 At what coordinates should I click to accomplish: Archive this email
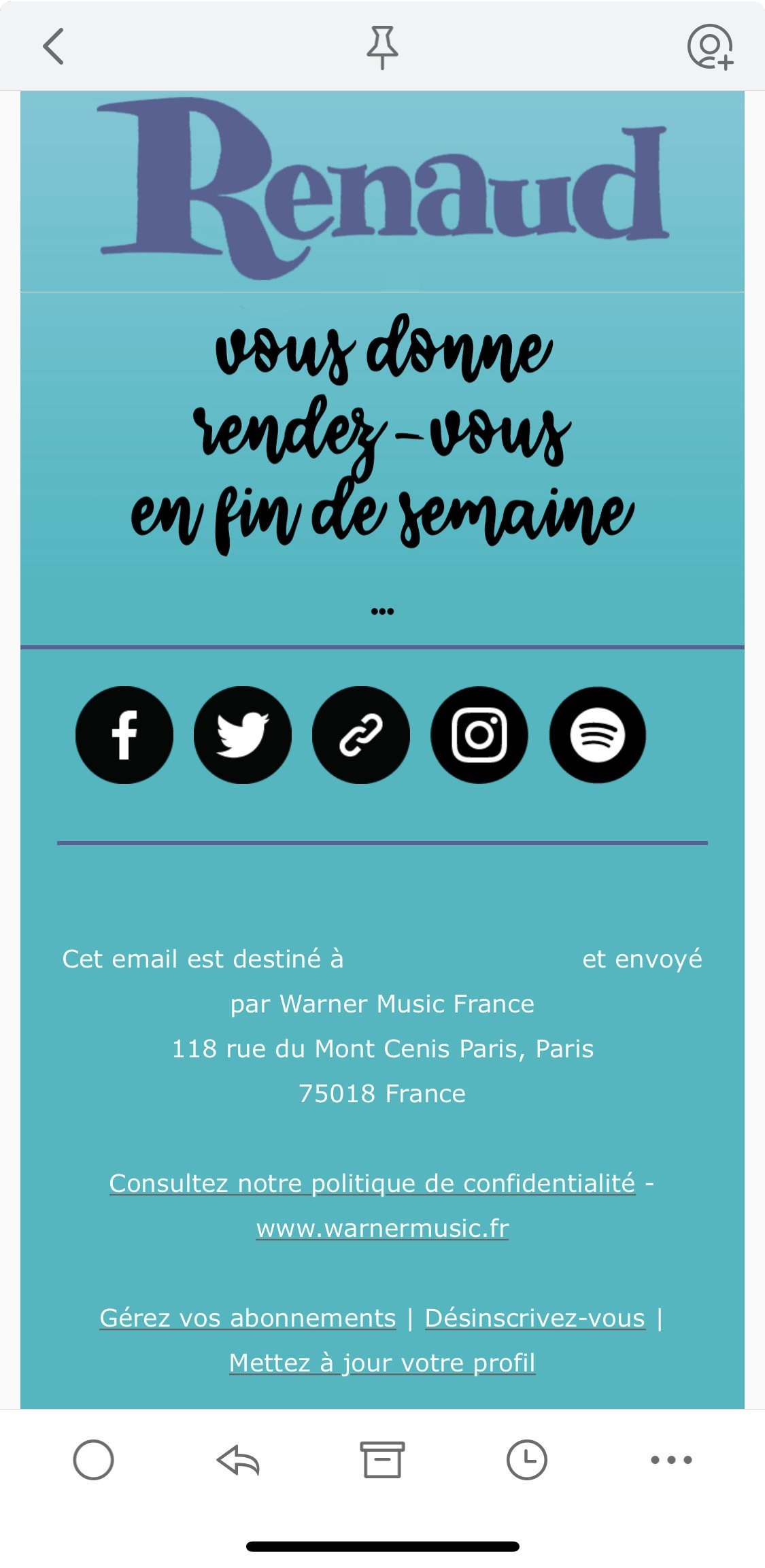(382, 1460)
